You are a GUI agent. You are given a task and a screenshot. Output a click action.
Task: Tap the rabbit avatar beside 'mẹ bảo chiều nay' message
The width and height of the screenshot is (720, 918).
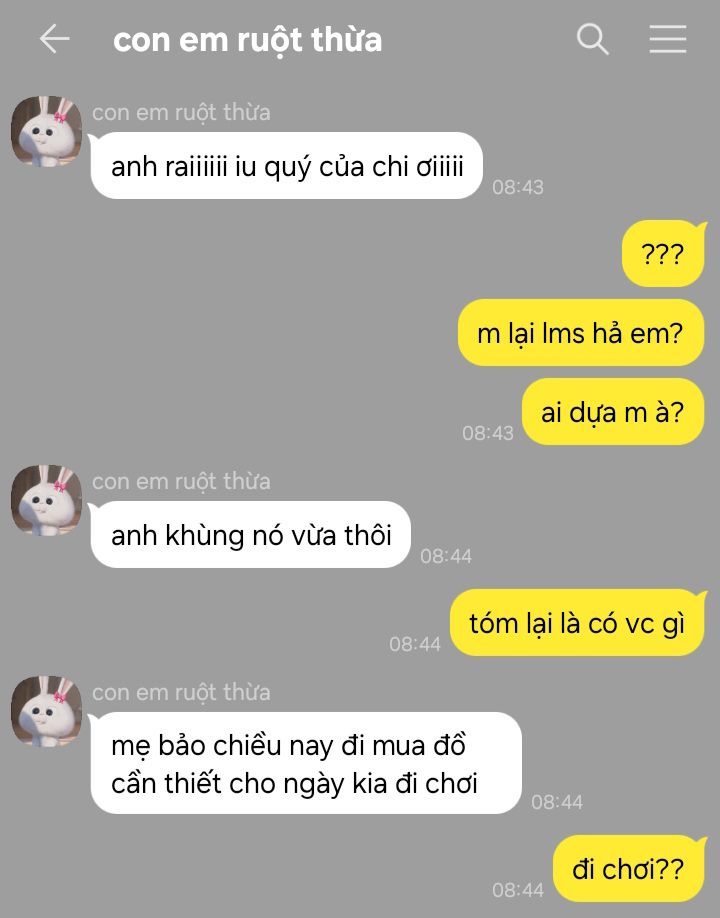pyautogui.click(x=46, y=711)
